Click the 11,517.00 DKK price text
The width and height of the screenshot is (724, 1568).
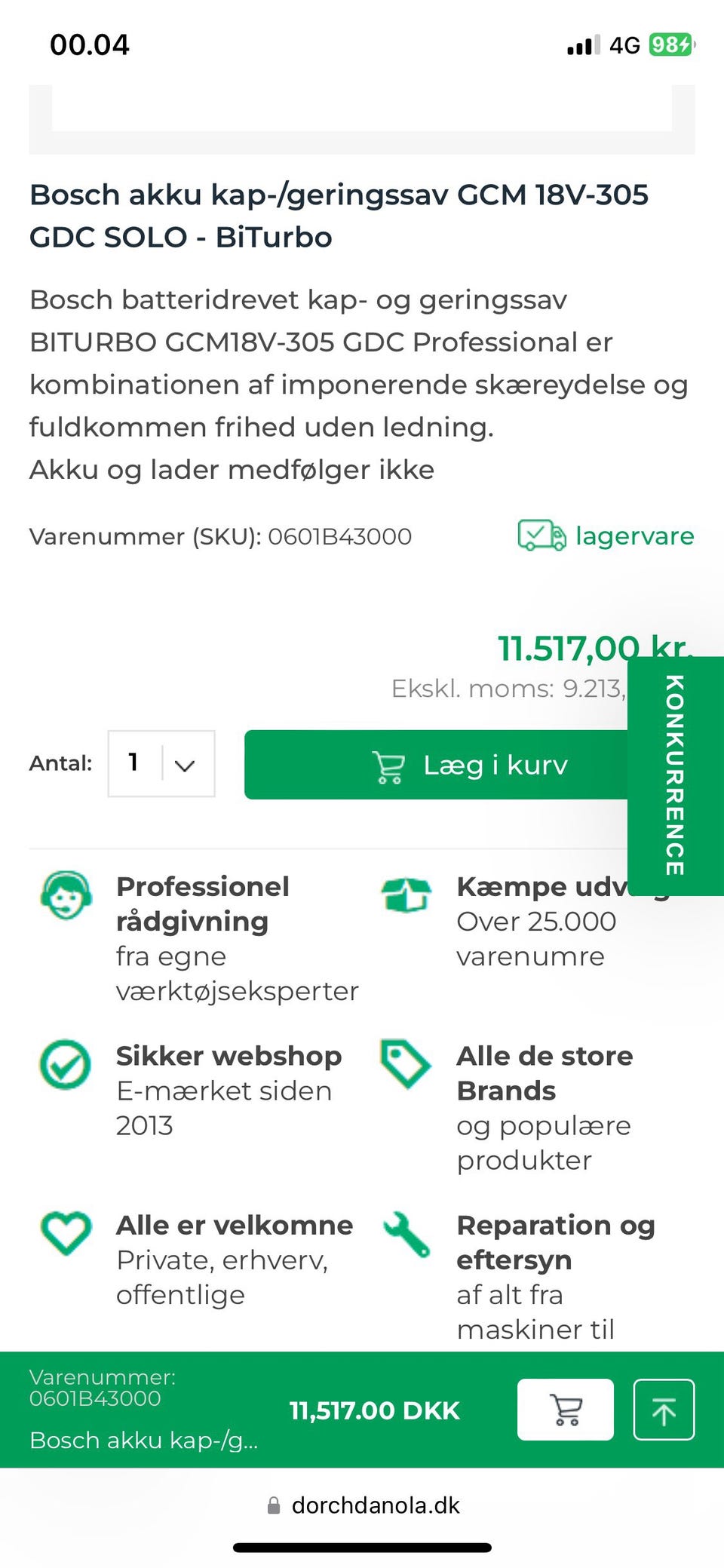pos(375,1410)
